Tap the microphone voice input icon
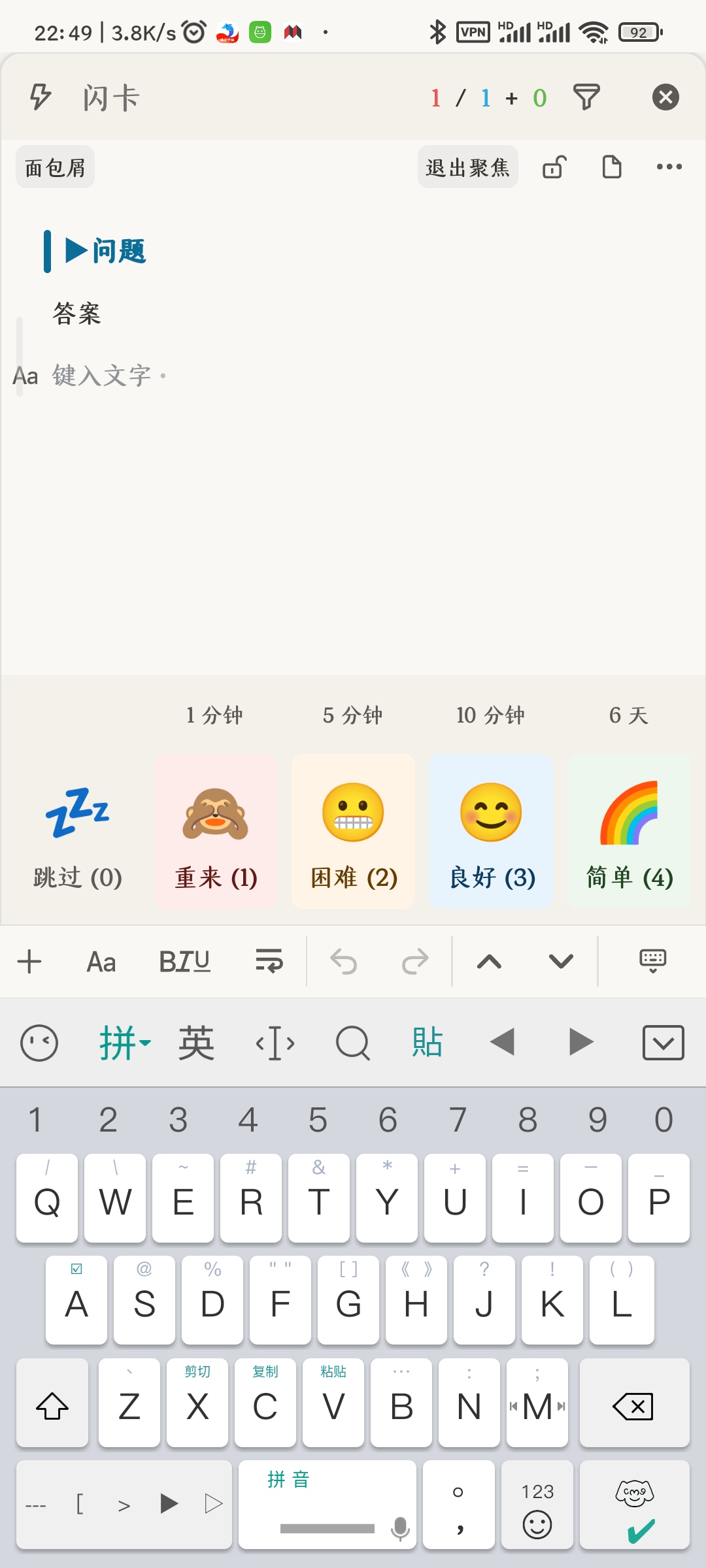Image resolution: width=706 pixels, height=1568 pixels. [x=399, y=1527]
